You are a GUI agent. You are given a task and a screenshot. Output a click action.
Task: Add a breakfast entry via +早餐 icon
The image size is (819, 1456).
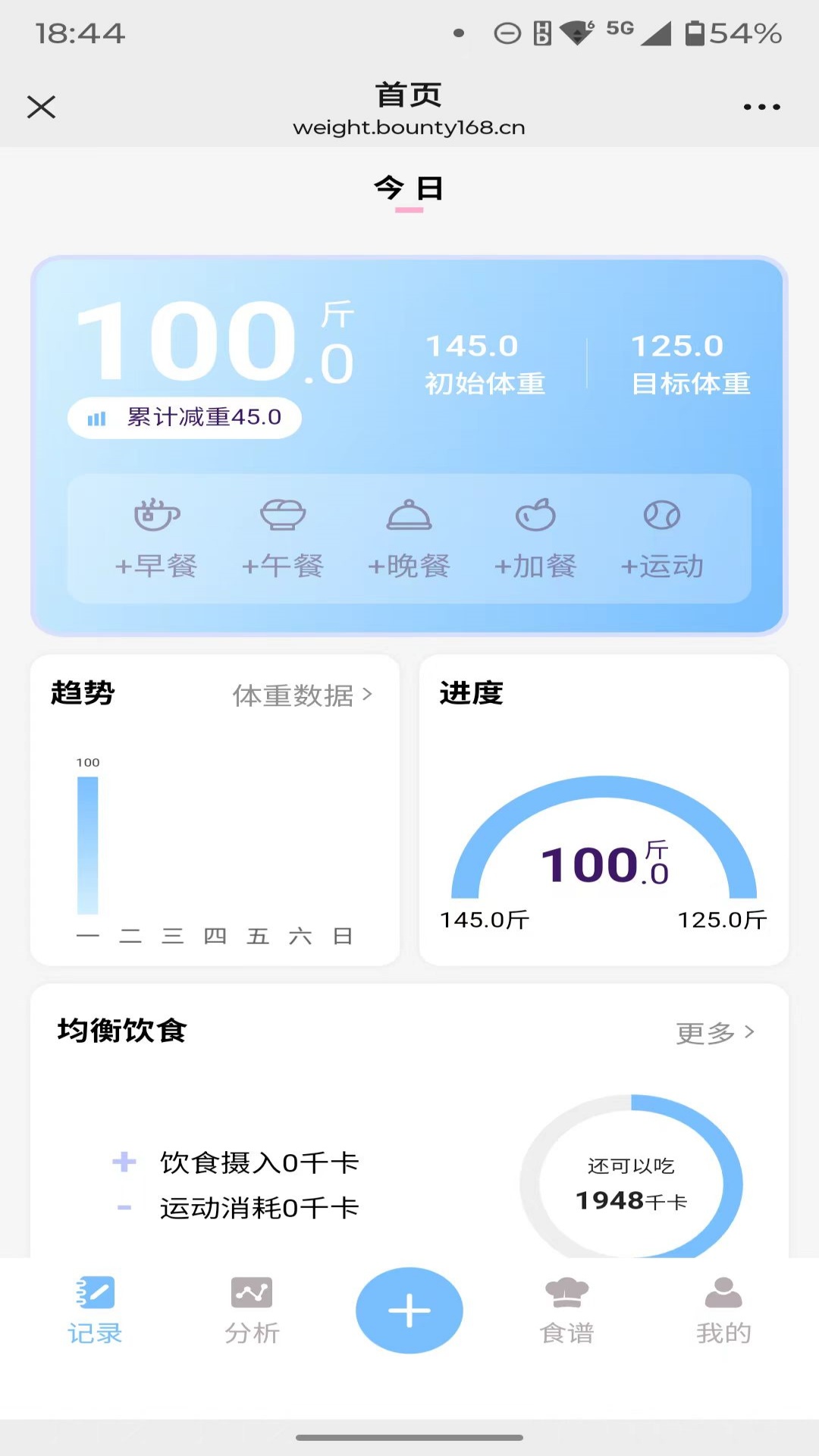pyautogui.click(x=155, y=538)
